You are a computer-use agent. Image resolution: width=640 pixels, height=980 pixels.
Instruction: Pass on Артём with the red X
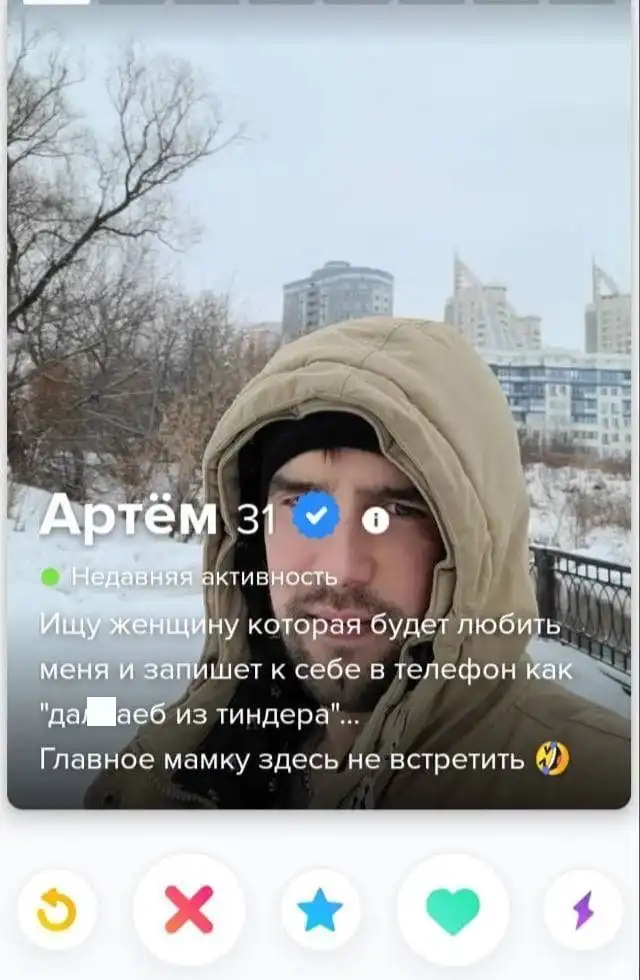click(189, 910)
